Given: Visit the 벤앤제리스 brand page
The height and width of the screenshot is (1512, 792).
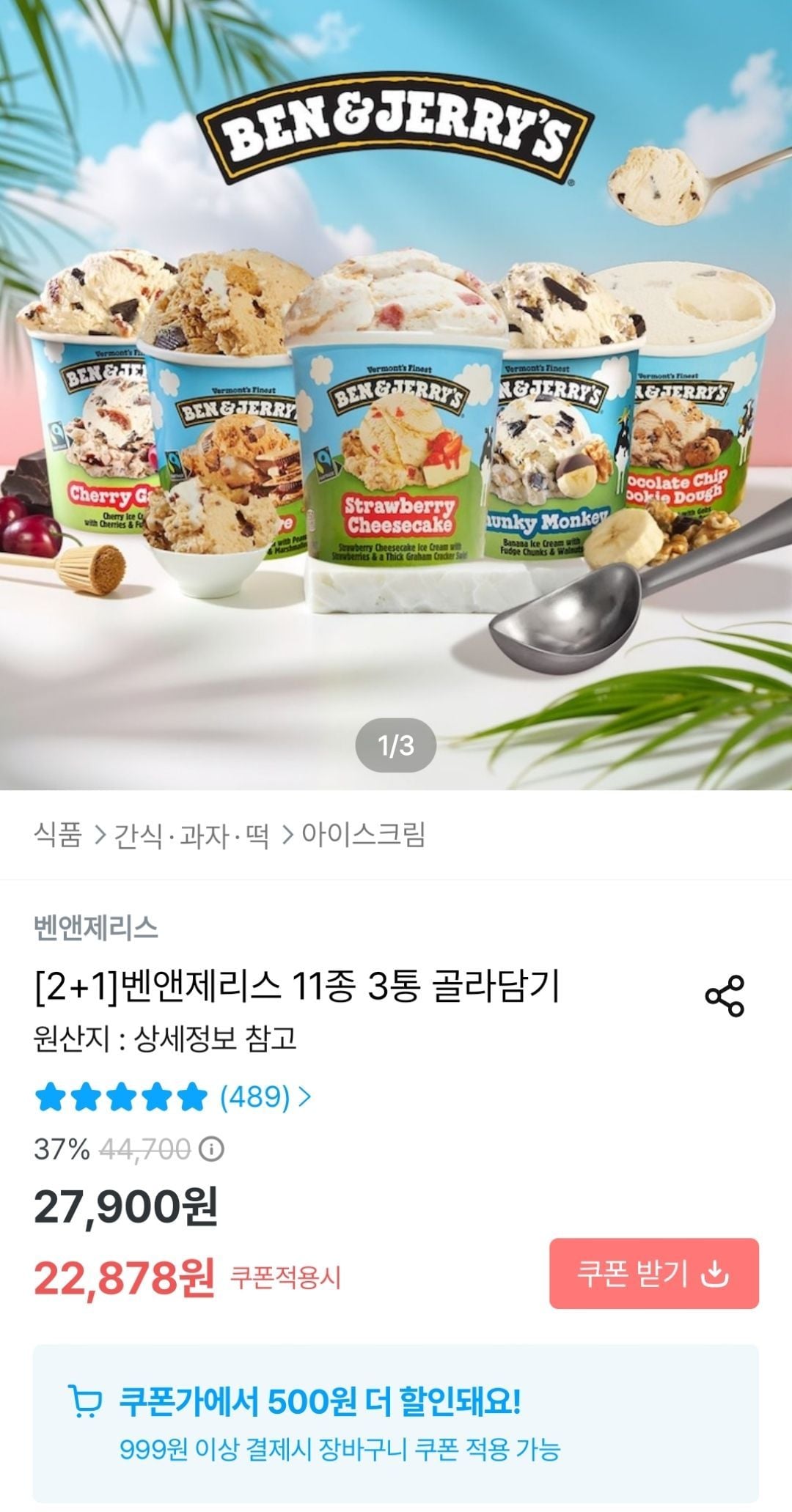Looking at the screenshot, I should point(96,928).
